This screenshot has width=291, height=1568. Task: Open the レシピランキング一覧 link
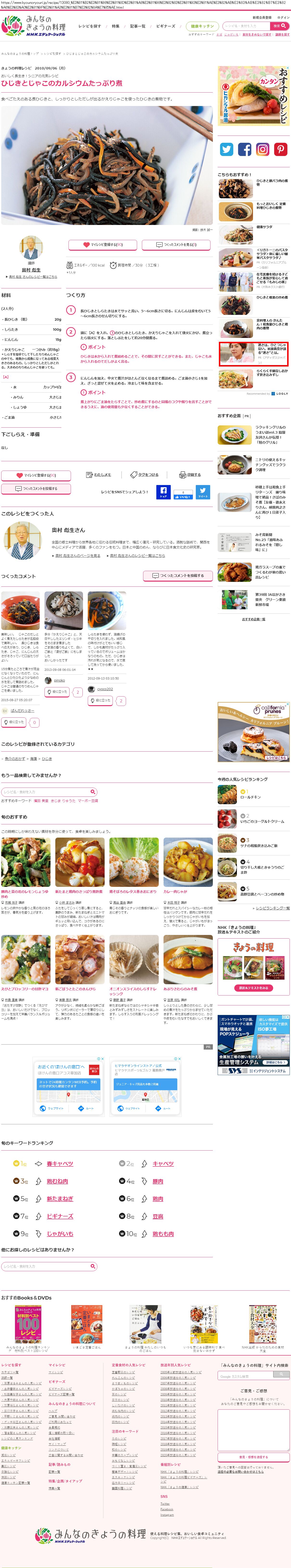click(272, 908)
